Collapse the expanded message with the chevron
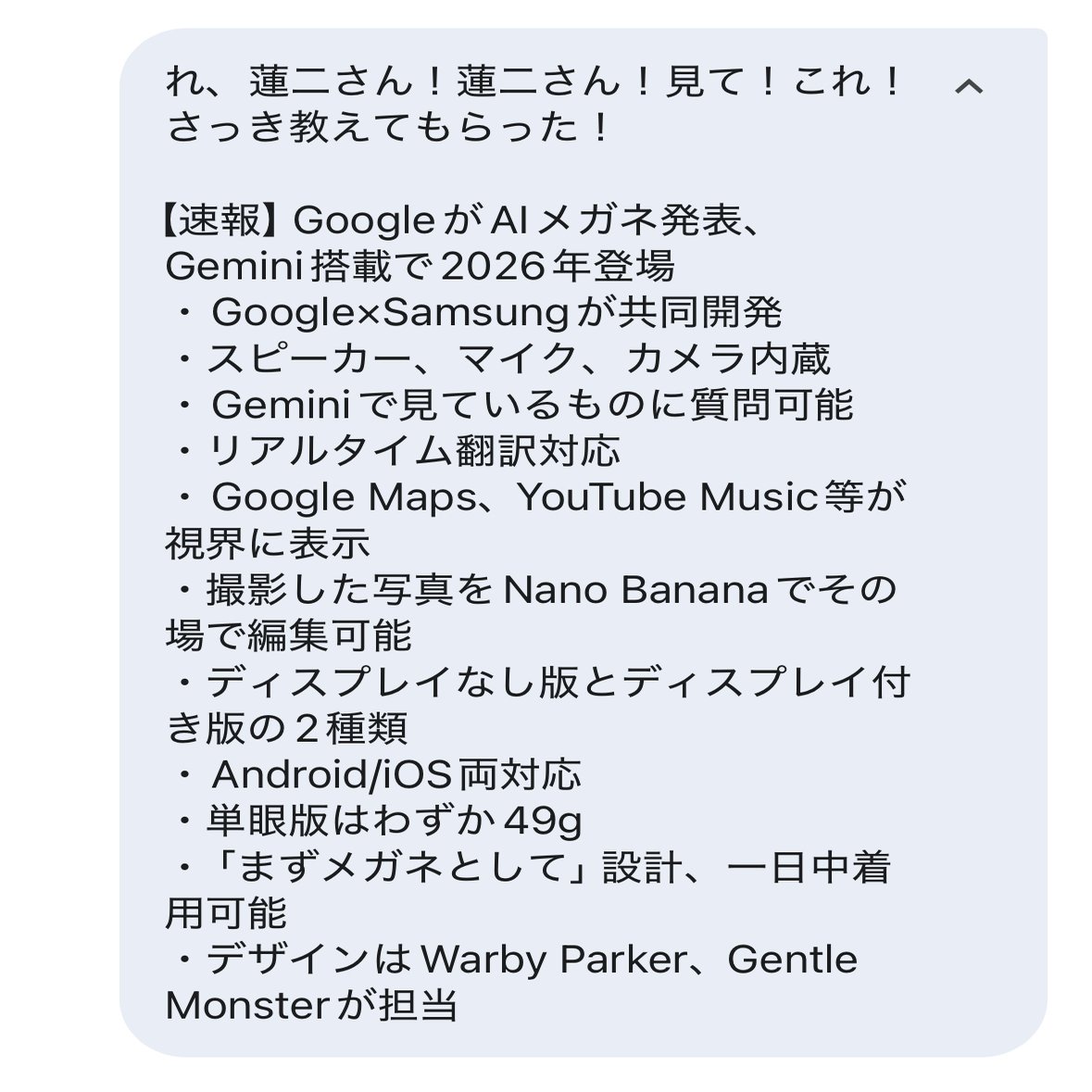This screenshot has height=1092, width=1092. coord(969,87)
